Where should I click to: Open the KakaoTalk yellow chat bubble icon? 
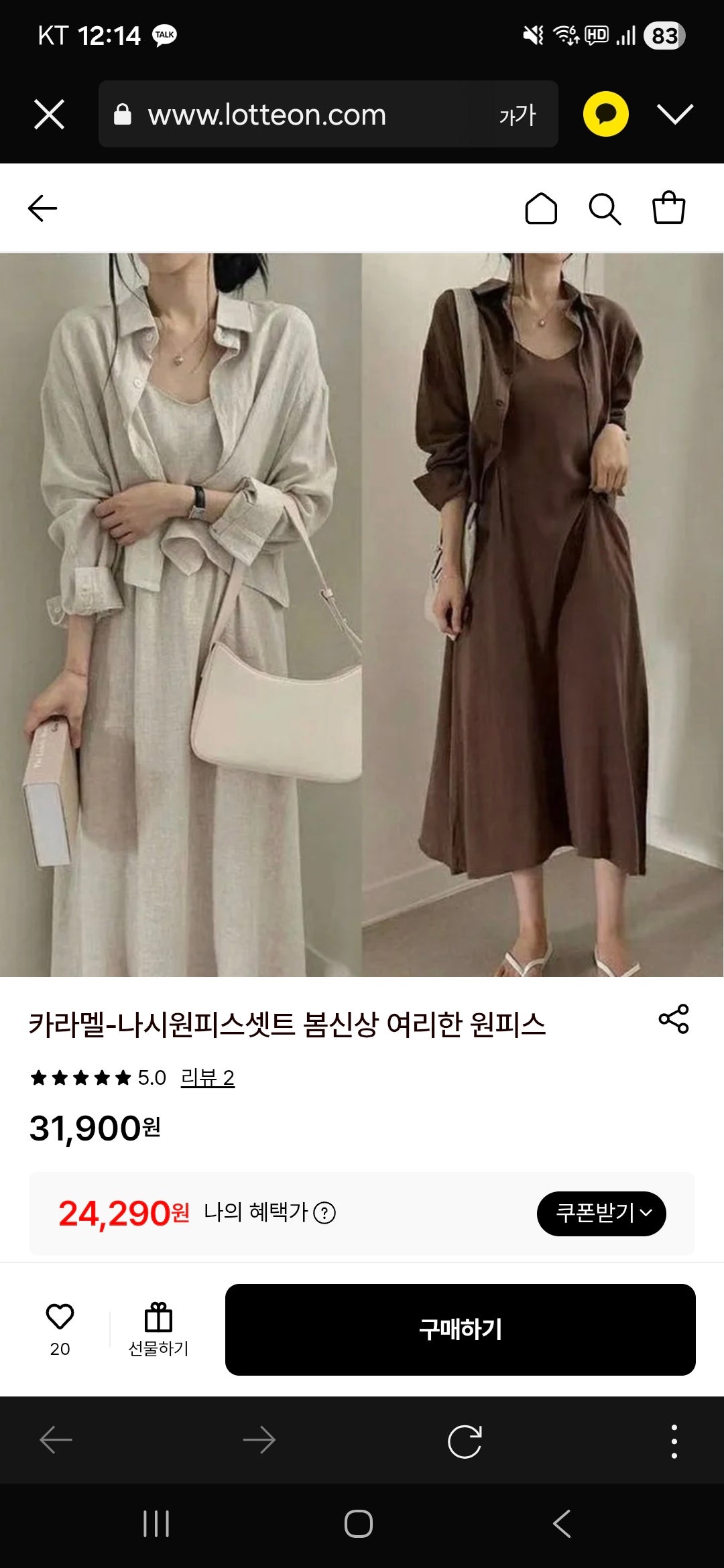pyautogui.click(x=605, y=114)
